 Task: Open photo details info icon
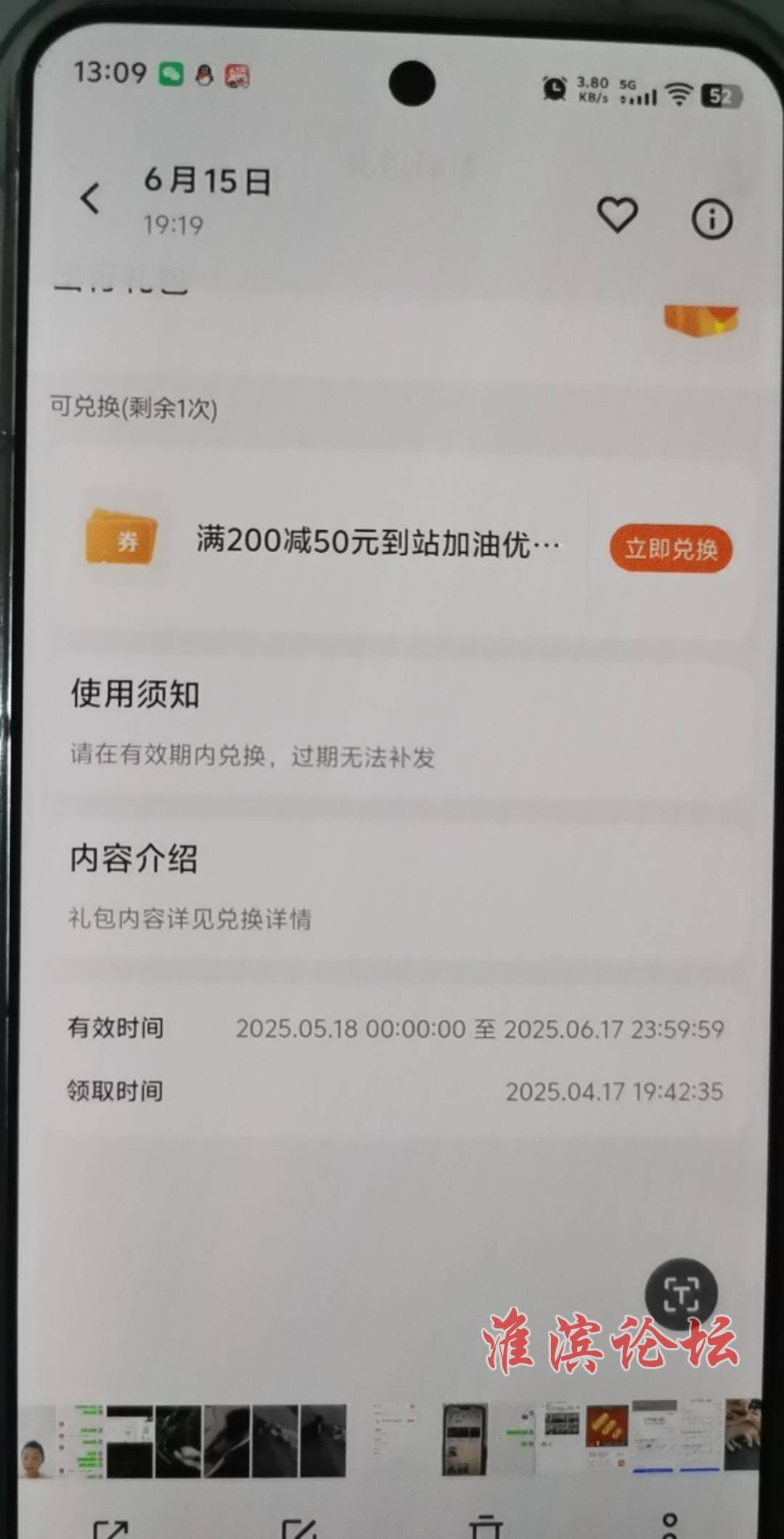tap(711, 218)
